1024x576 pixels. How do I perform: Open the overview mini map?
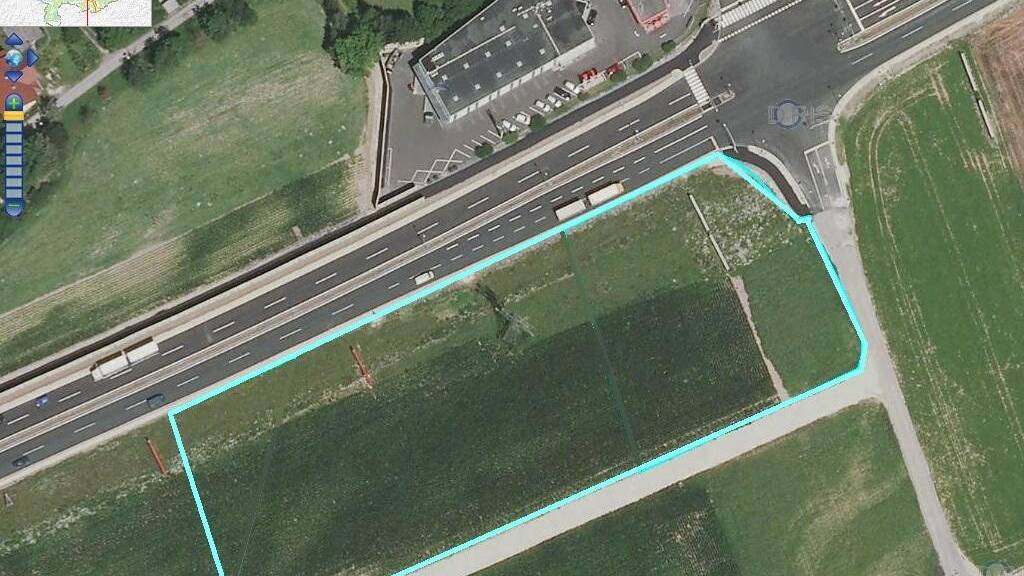tap(76, 13)
